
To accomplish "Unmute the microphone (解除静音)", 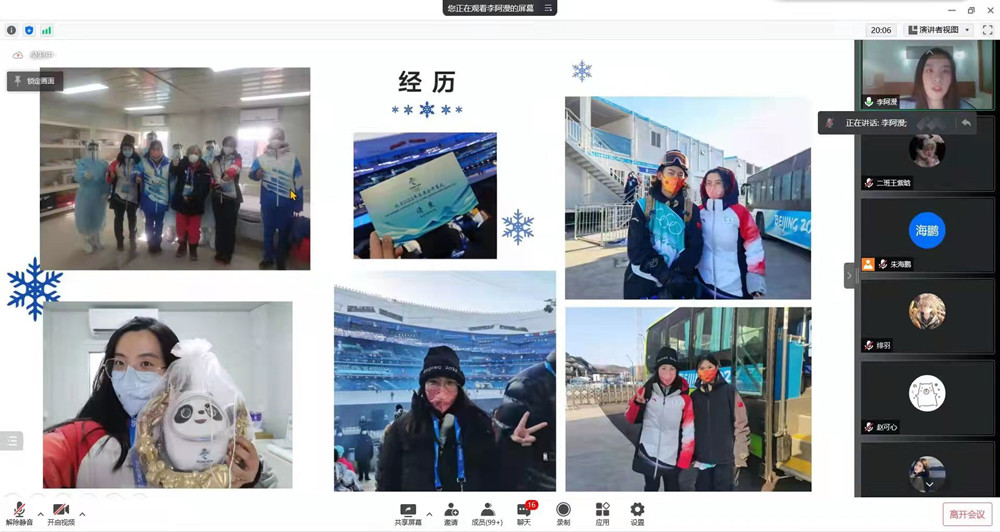I will [19, 513].
